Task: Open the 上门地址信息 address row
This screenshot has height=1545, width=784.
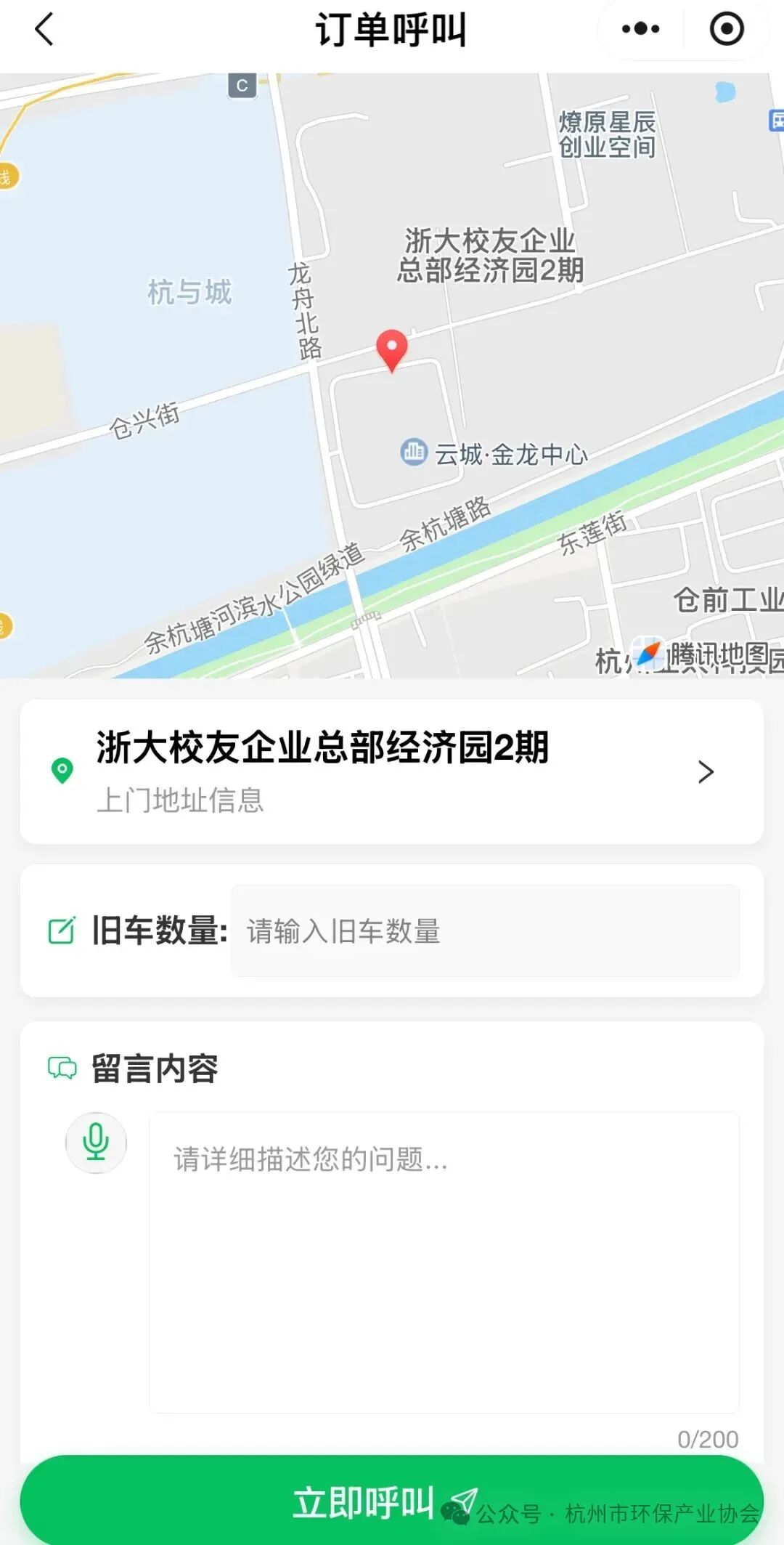Action: pyautogui.click(x=392, y=771)
